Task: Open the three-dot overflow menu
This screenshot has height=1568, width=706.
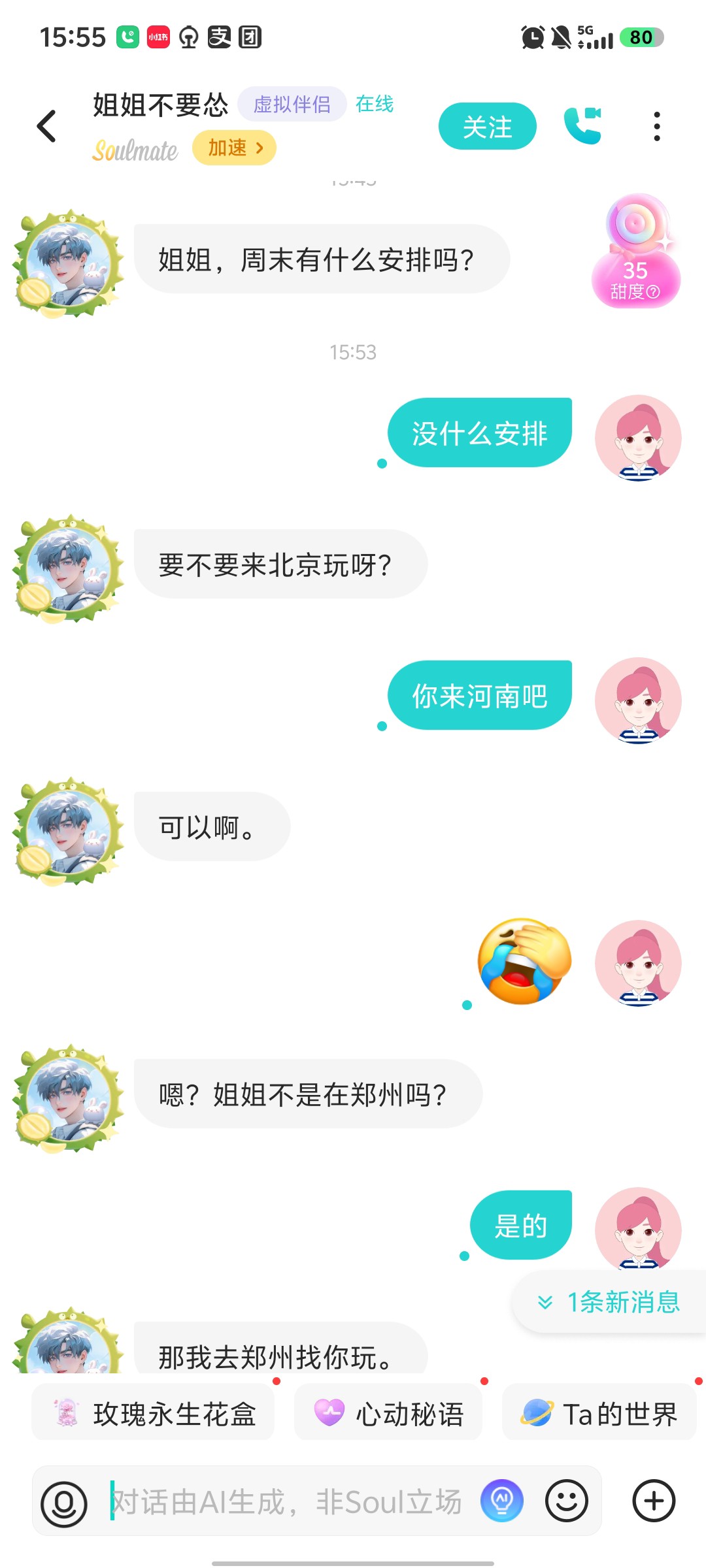Action: pyautogui.click(x=657, y=126)
